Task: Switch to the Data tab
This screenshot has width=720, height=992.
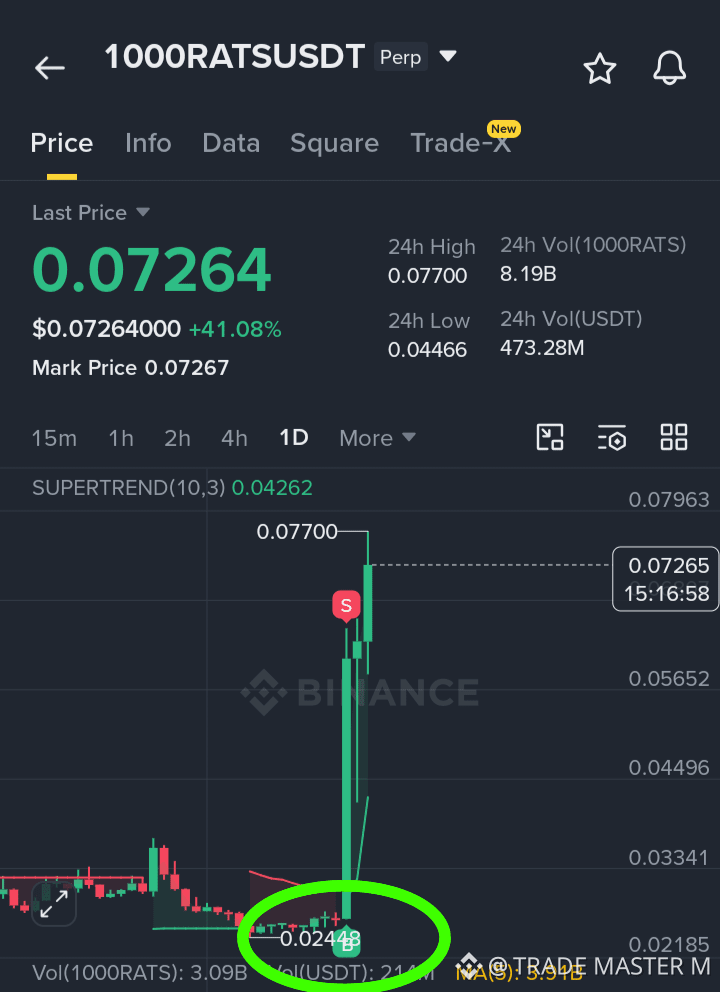Action: [231, 143]
